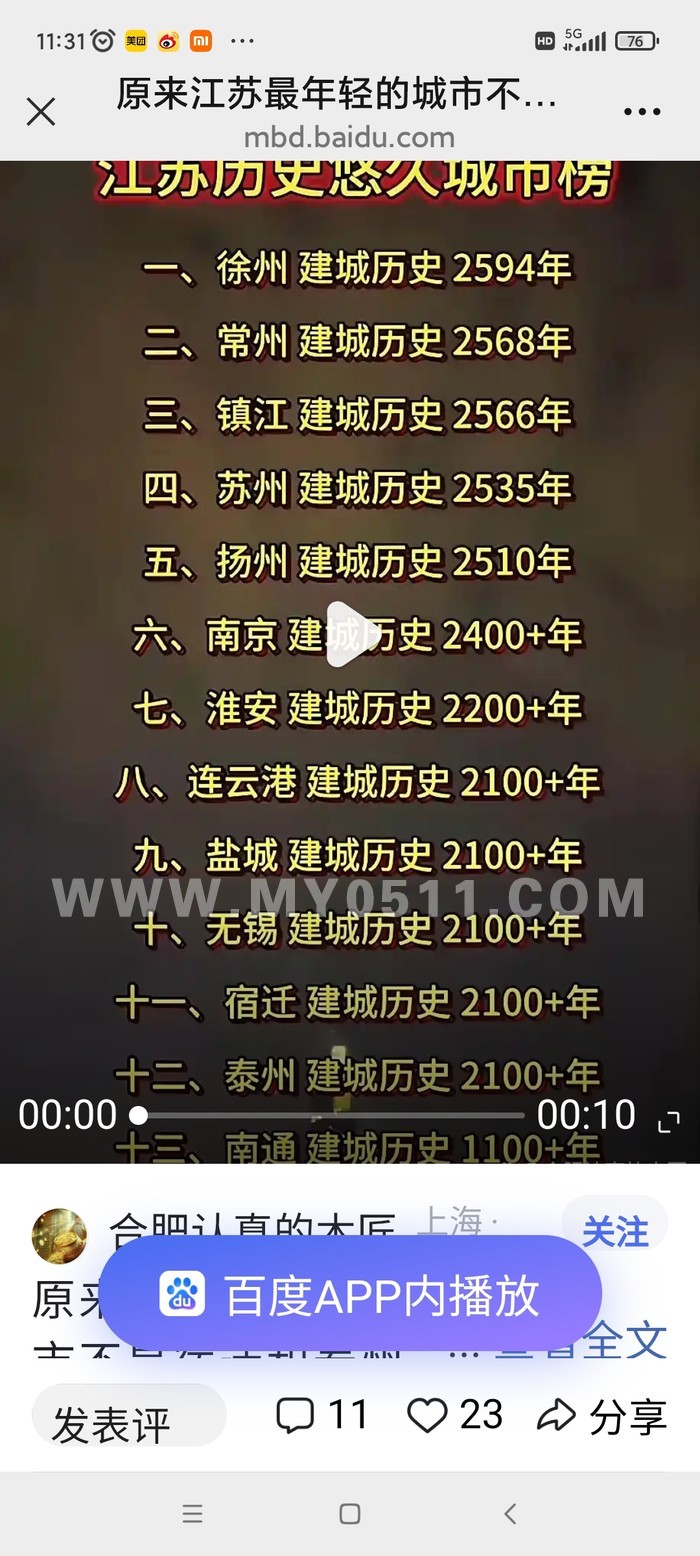
Task: Enter fullscreen video mode
Action: 668,1121
